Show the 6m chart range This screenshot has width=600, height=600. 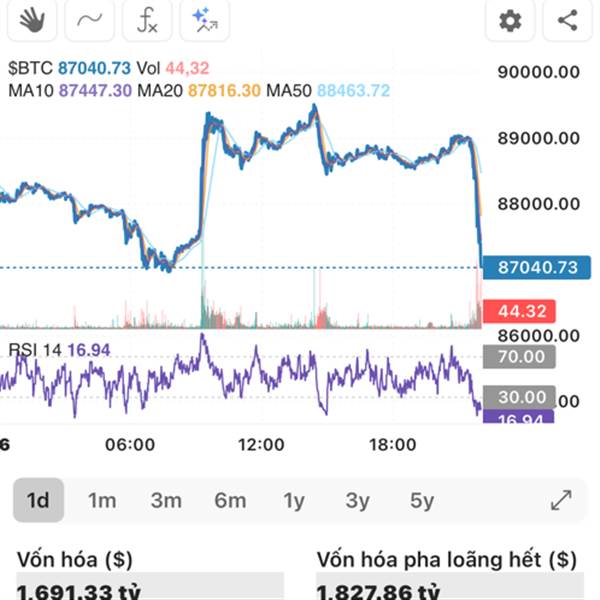point(230,500)
